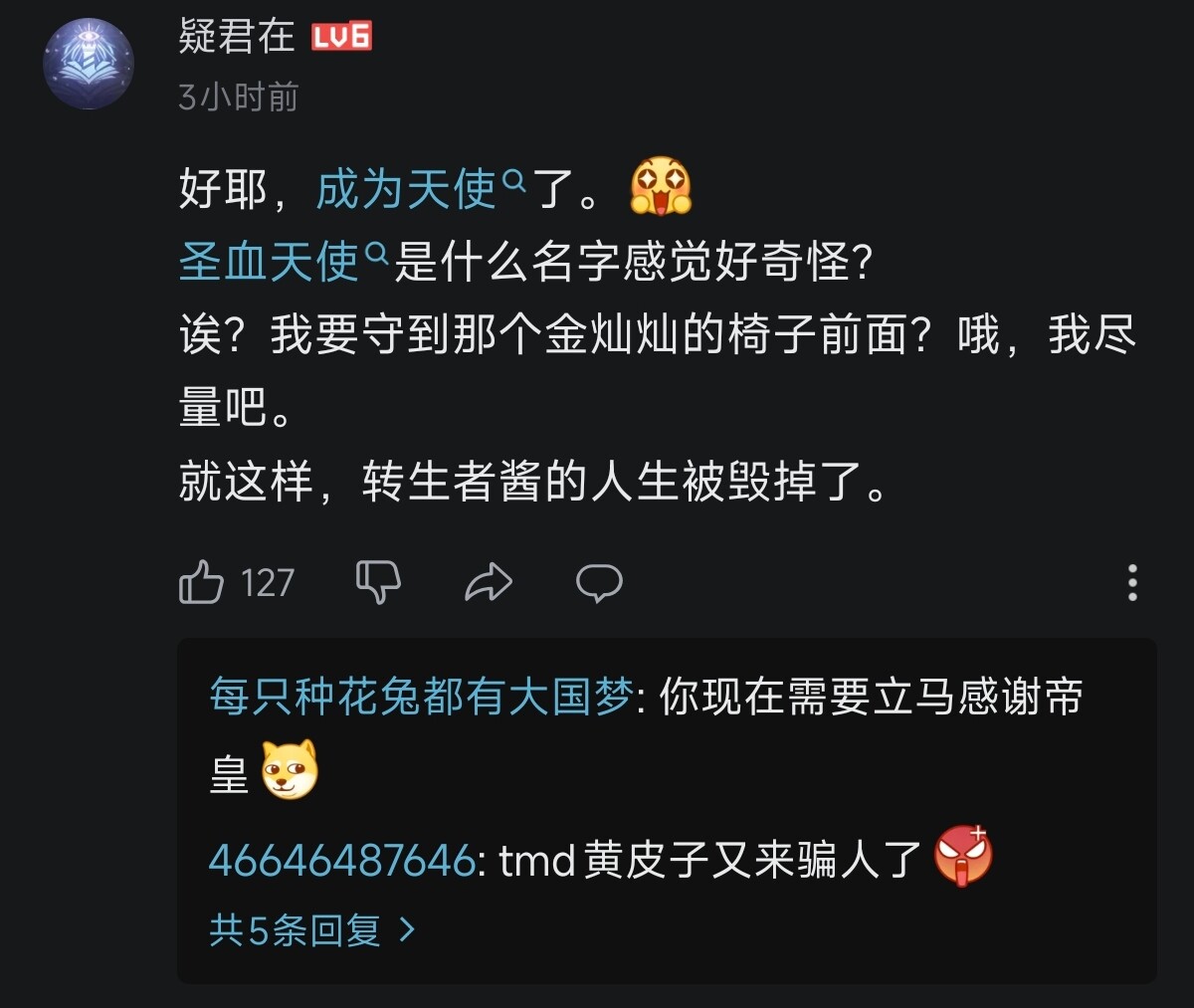
Task: Dislike 疑君在's comment
Action: click(379, 582)
